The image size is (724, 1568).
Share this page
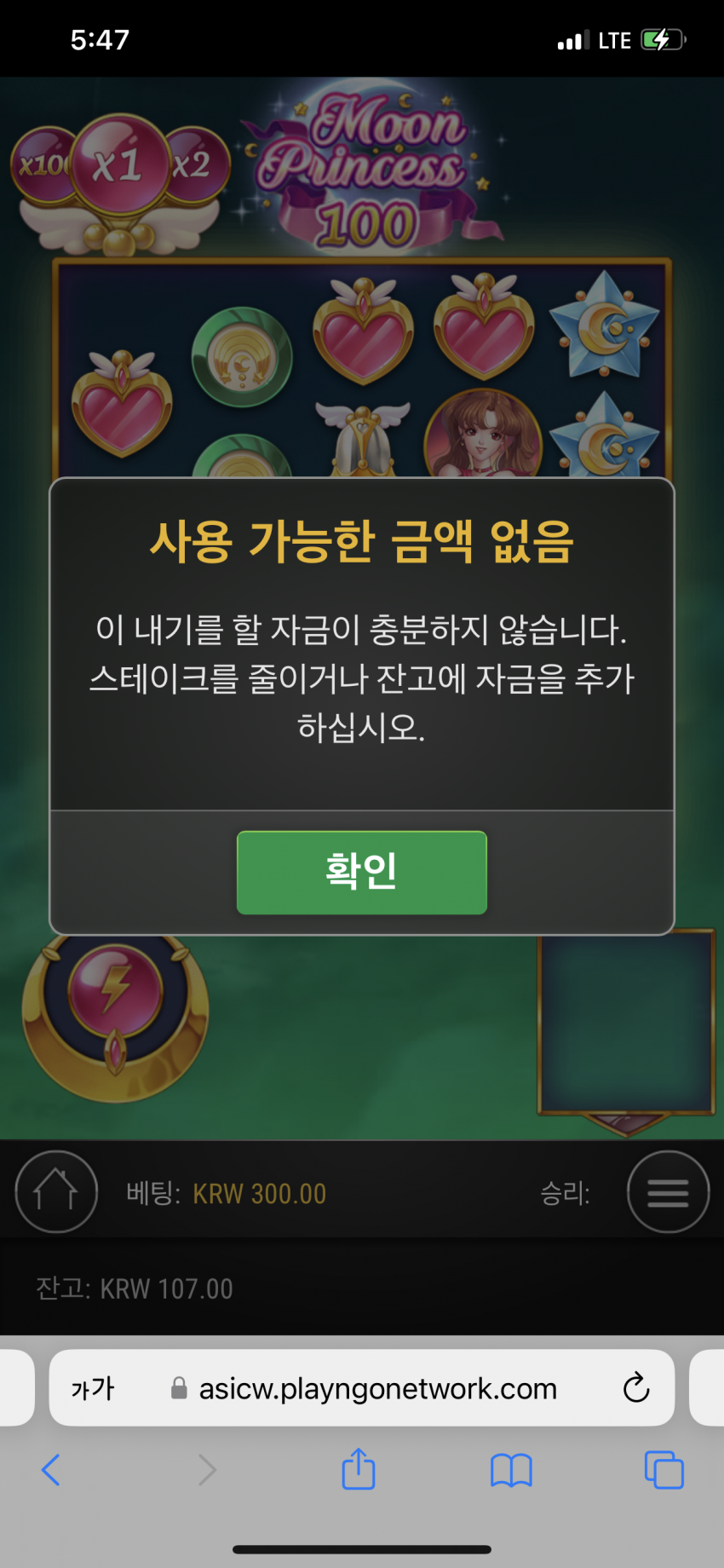point(359,1469)
